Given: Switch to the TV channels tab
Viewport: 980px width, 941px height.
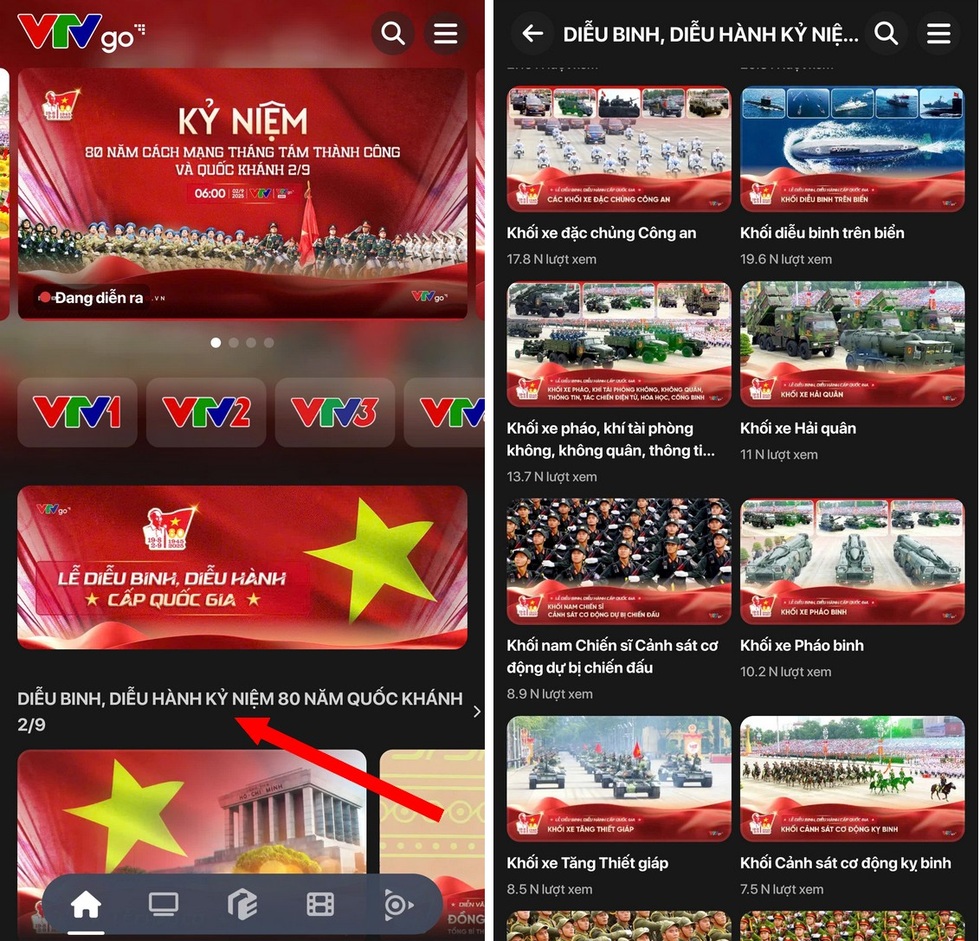Looking at the screenshot, I should point(163,905).
